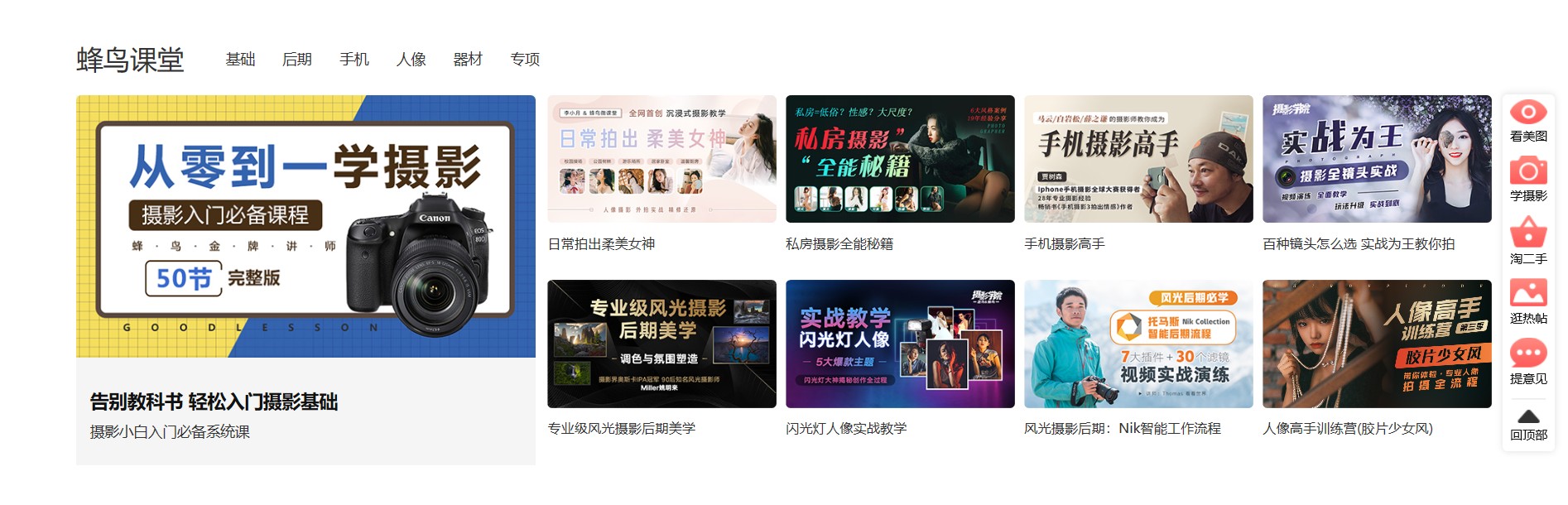Select the 后期 category tab

[x=296, y=60]
